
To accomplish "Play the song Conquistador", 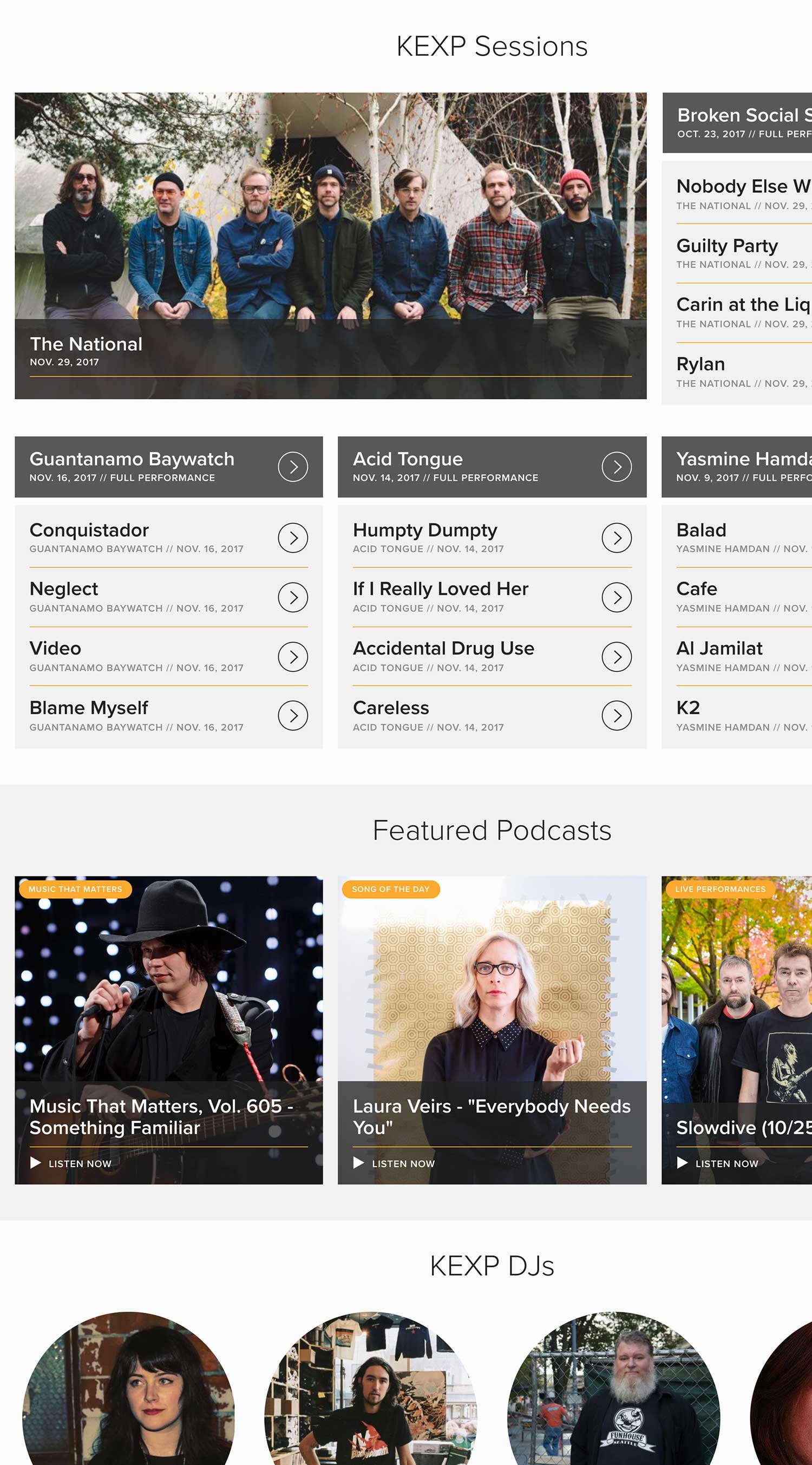I will pyautogui.click(x=292, y=538).
